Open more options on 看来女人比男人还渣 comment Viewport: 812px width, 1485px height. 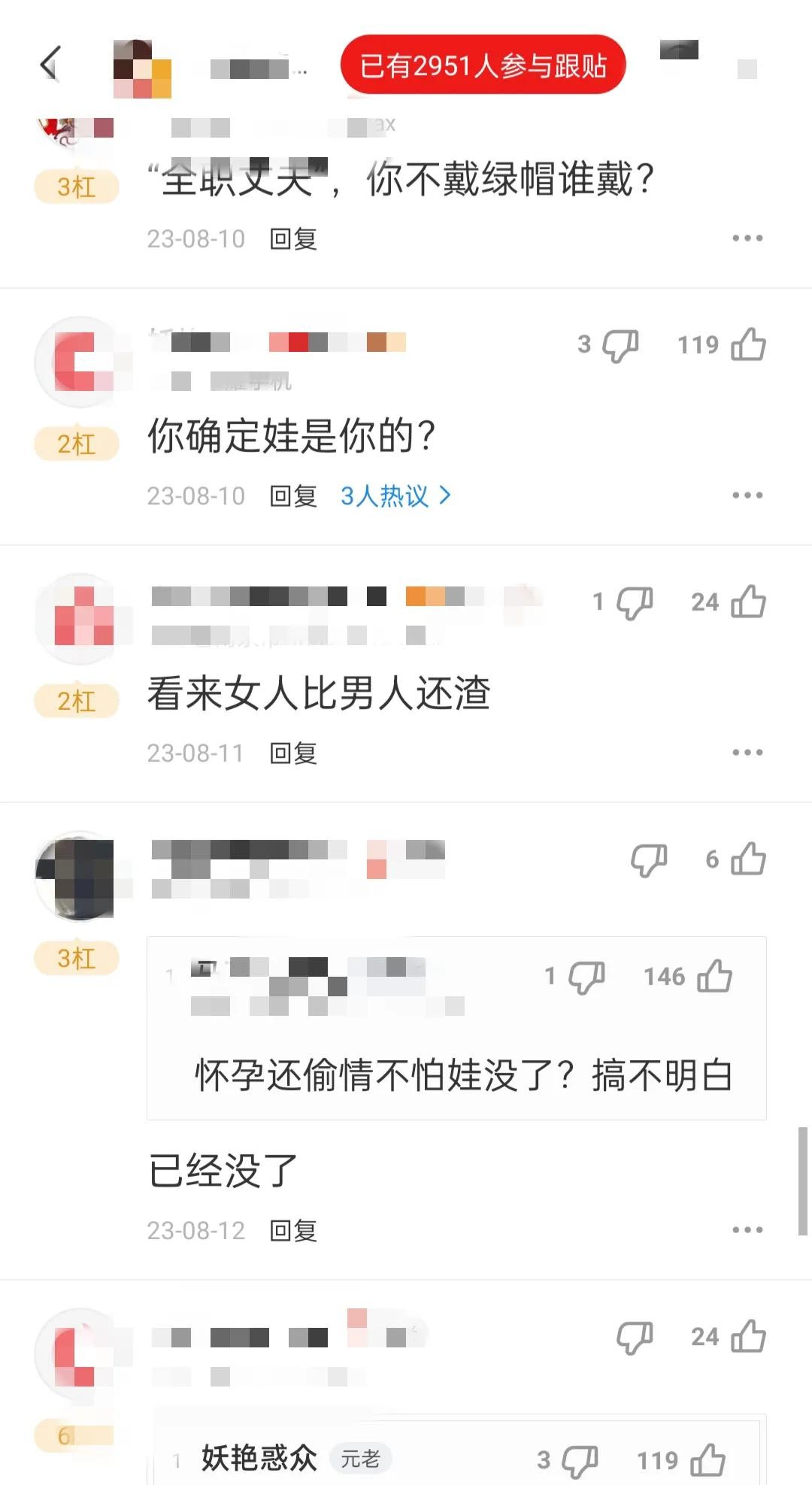(747, 753)
